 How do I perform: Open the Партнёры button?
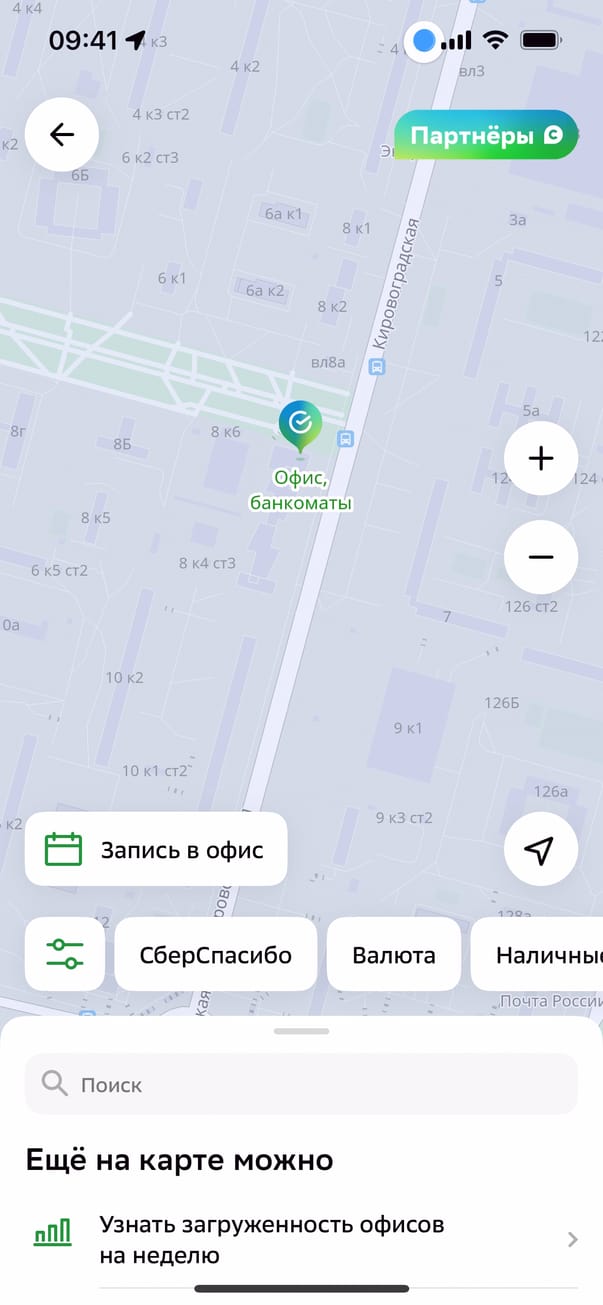[x=486, y=135]
